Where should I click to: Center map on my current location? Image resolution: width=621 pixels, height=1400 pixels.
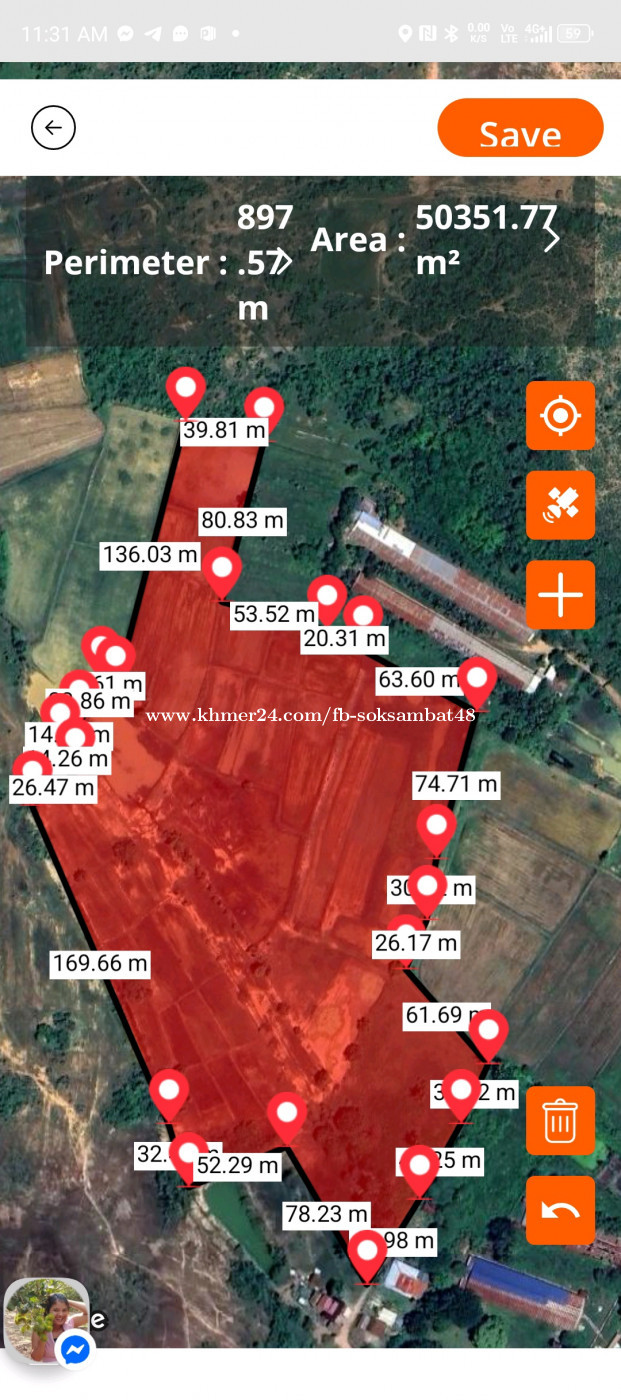coord(560,415)
